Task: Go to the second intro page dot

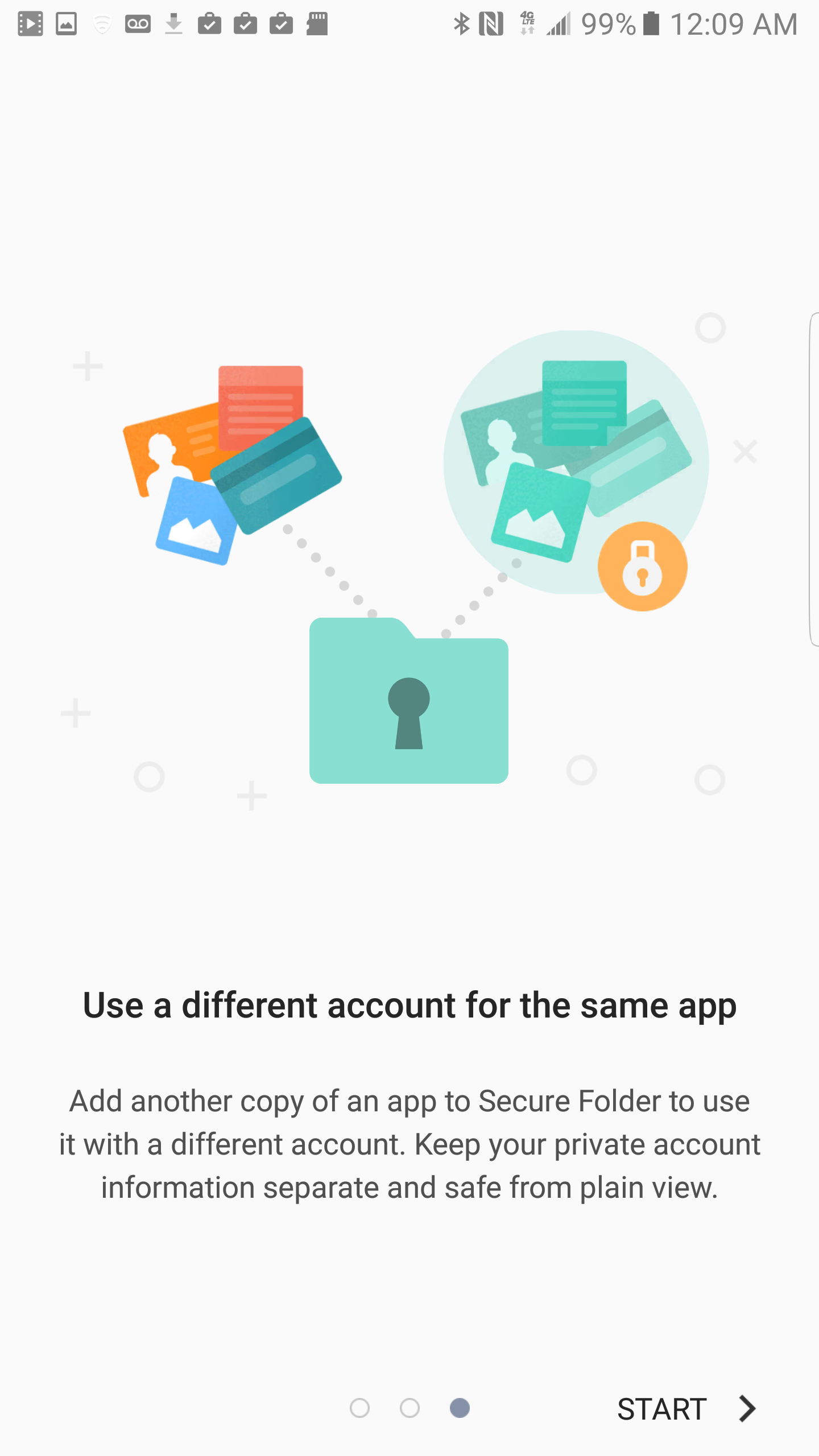Action: (x=409, y=1408)
